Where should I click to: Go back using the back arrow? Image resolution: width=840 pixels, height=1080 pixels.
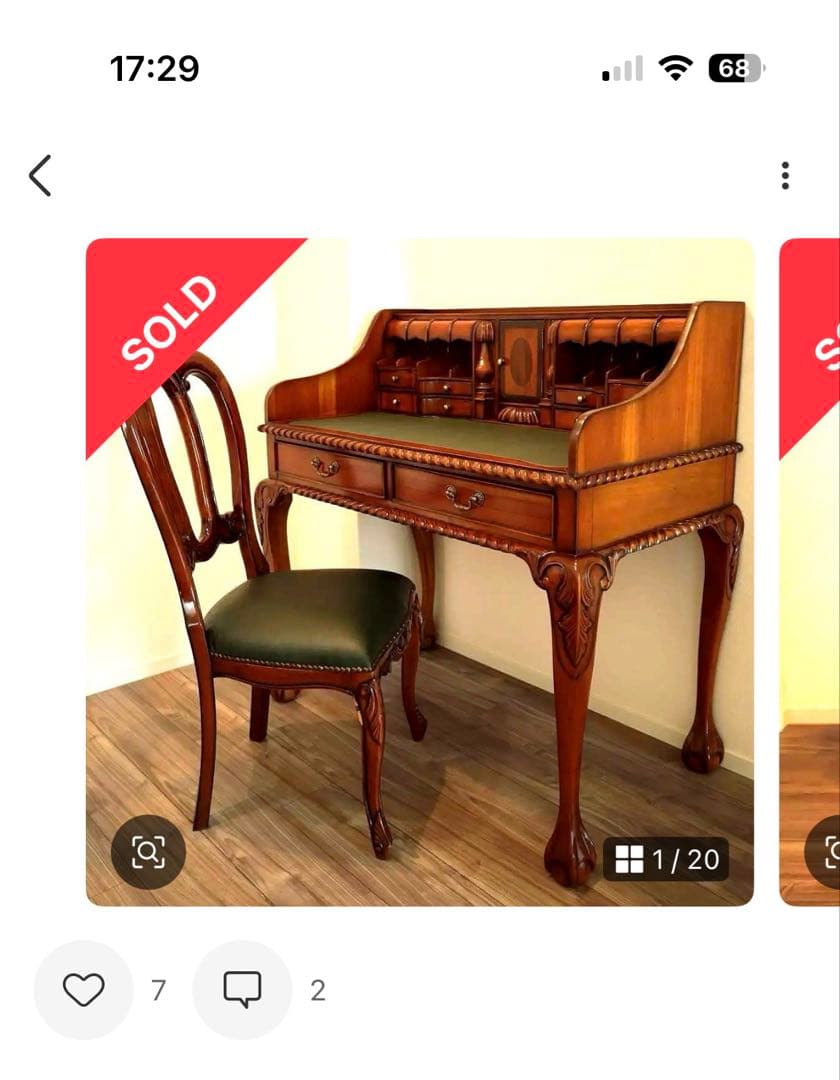click(x=40, y=176)
